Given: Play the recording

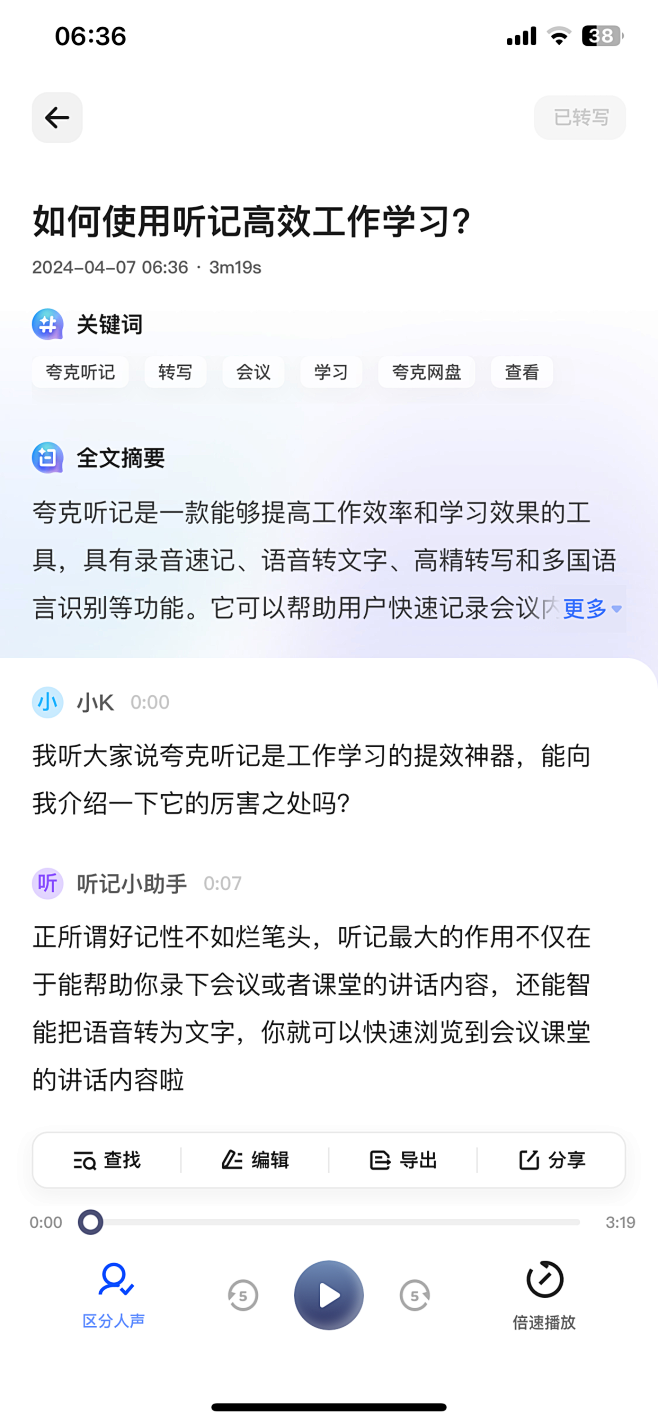Looking at the screenshot, I should coord(329,1296).
